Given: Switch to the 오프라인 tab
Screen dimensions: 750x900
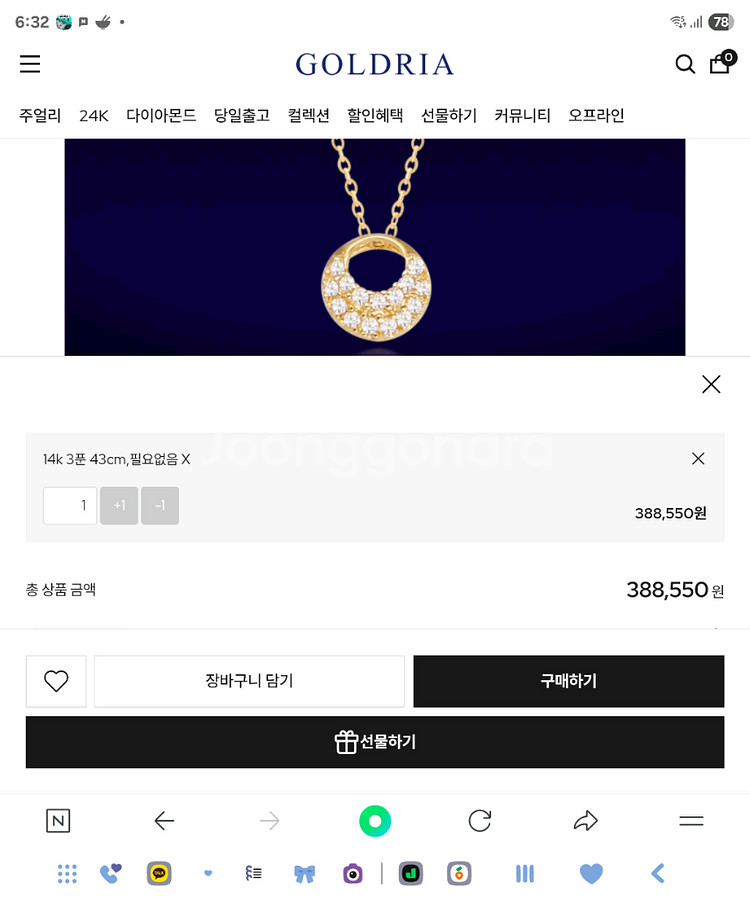Looking at the screenshot, I should (x=596, y=115).
